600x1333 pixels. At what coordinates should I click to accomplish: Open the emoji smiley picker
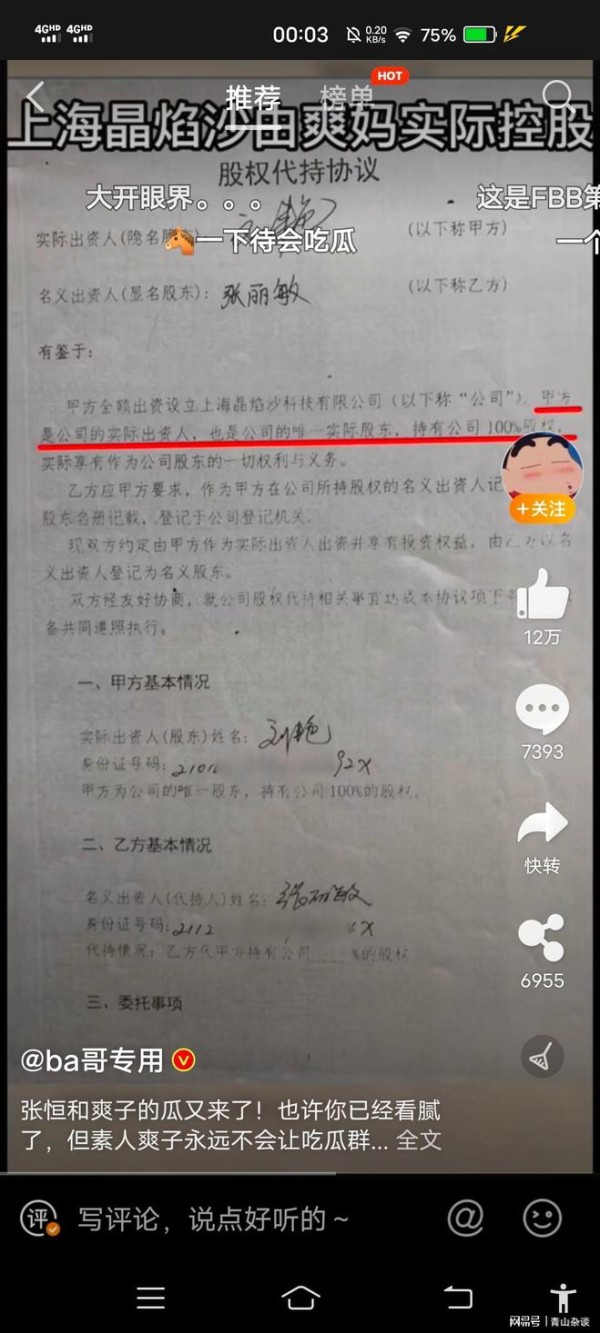click(x=542, y=1219)
